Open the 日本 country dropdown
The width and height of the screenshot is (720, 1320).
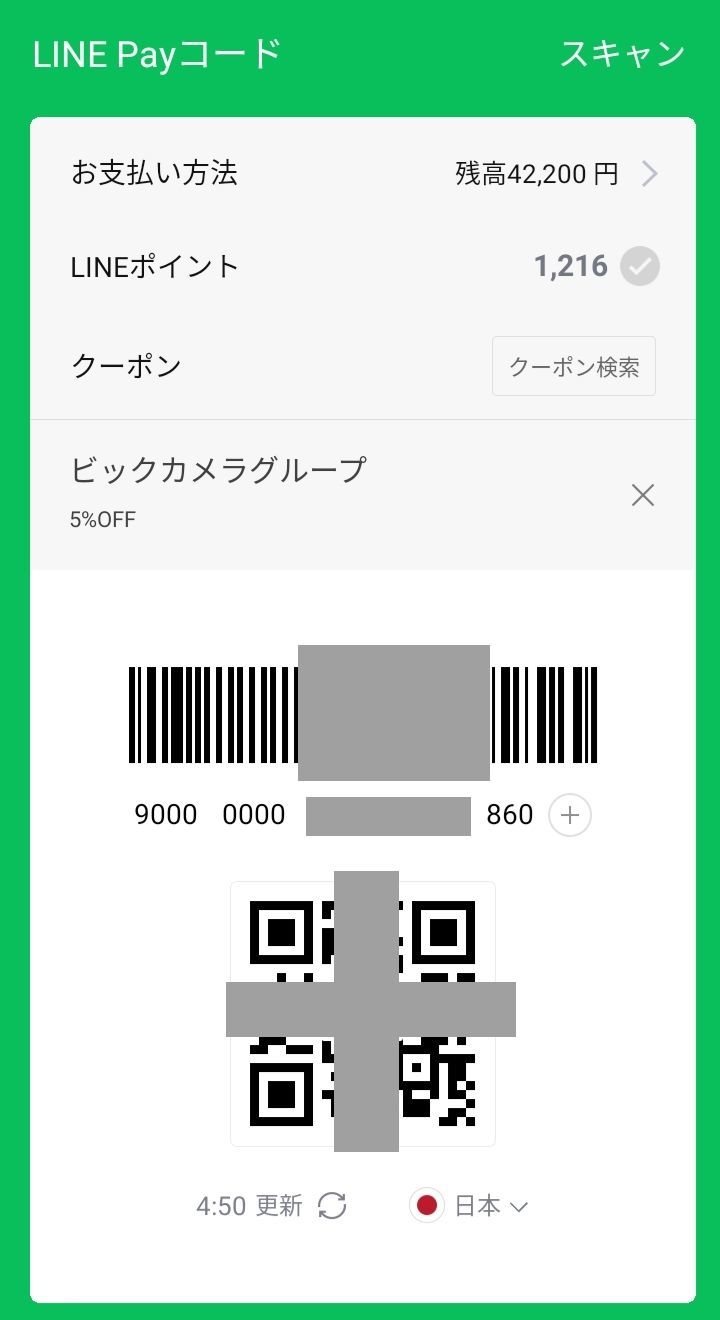pos(470,1206)
